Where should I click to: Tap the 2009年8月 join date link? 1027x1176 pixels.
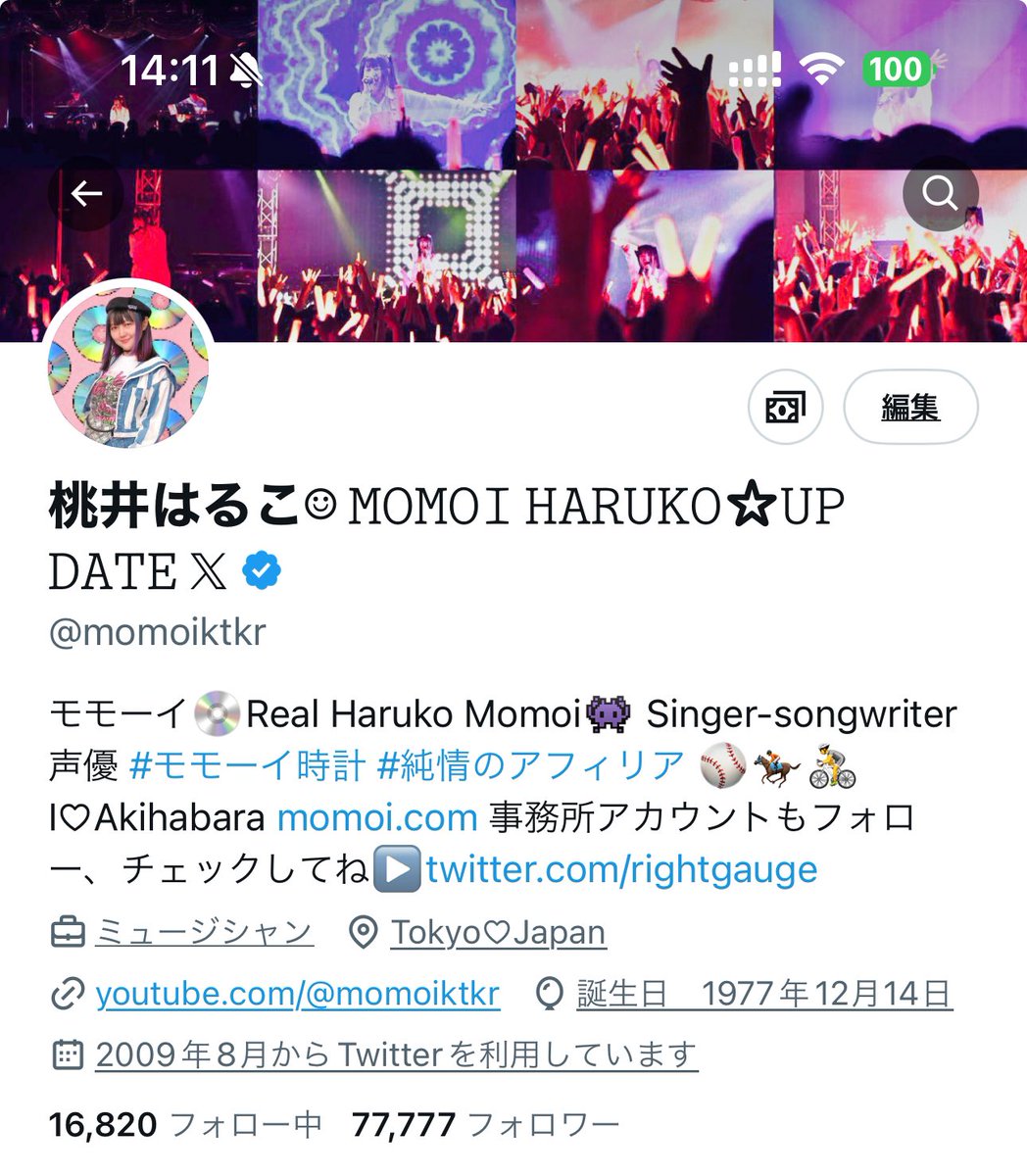[x=396, y=1055]
